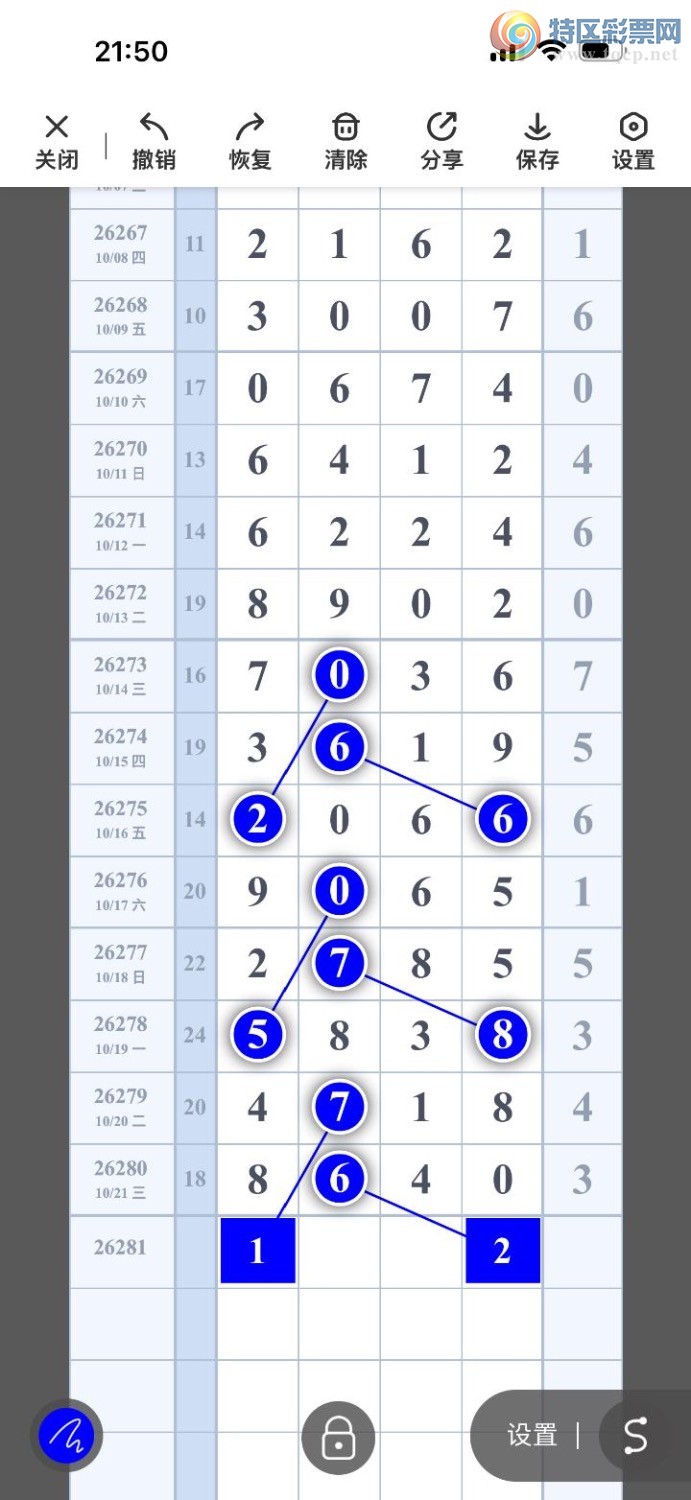Save the chart image with 保存
Image resolution: width=691 pixels, height=1500 pixels.
pyautogui.click(x=537, y=141)
